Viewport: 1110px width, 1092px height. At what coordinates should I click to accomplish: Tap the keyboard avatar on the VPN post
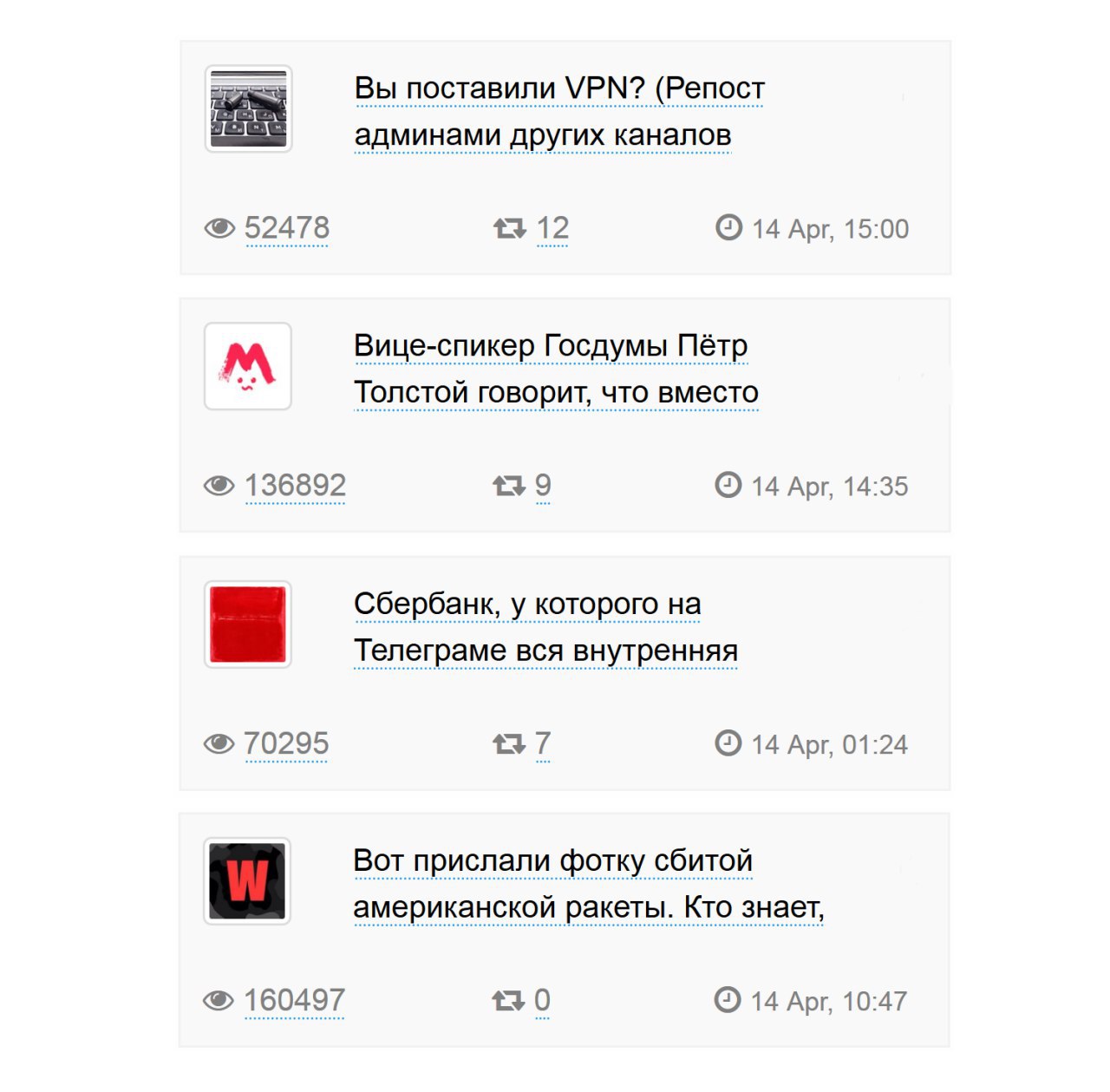pyautogui.click(x=248, y=109)
